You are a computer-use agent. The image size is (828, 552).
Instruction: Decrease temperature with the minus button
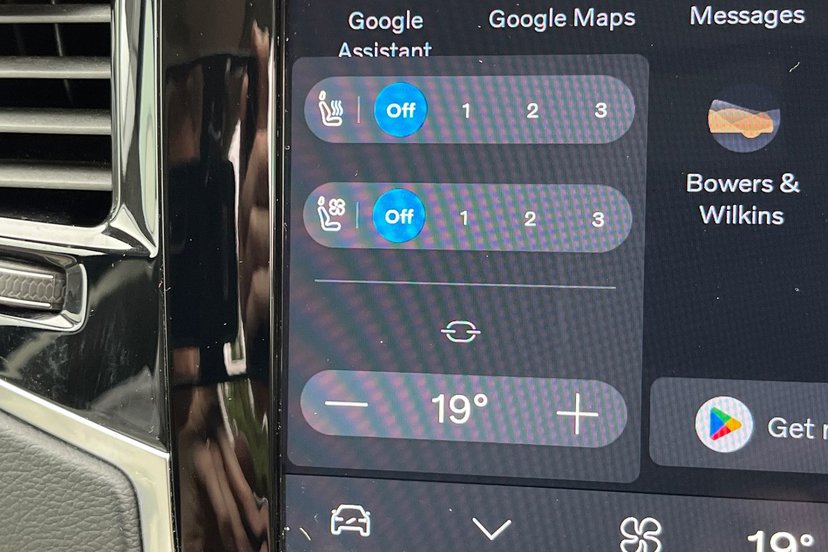tap(346, 405)
